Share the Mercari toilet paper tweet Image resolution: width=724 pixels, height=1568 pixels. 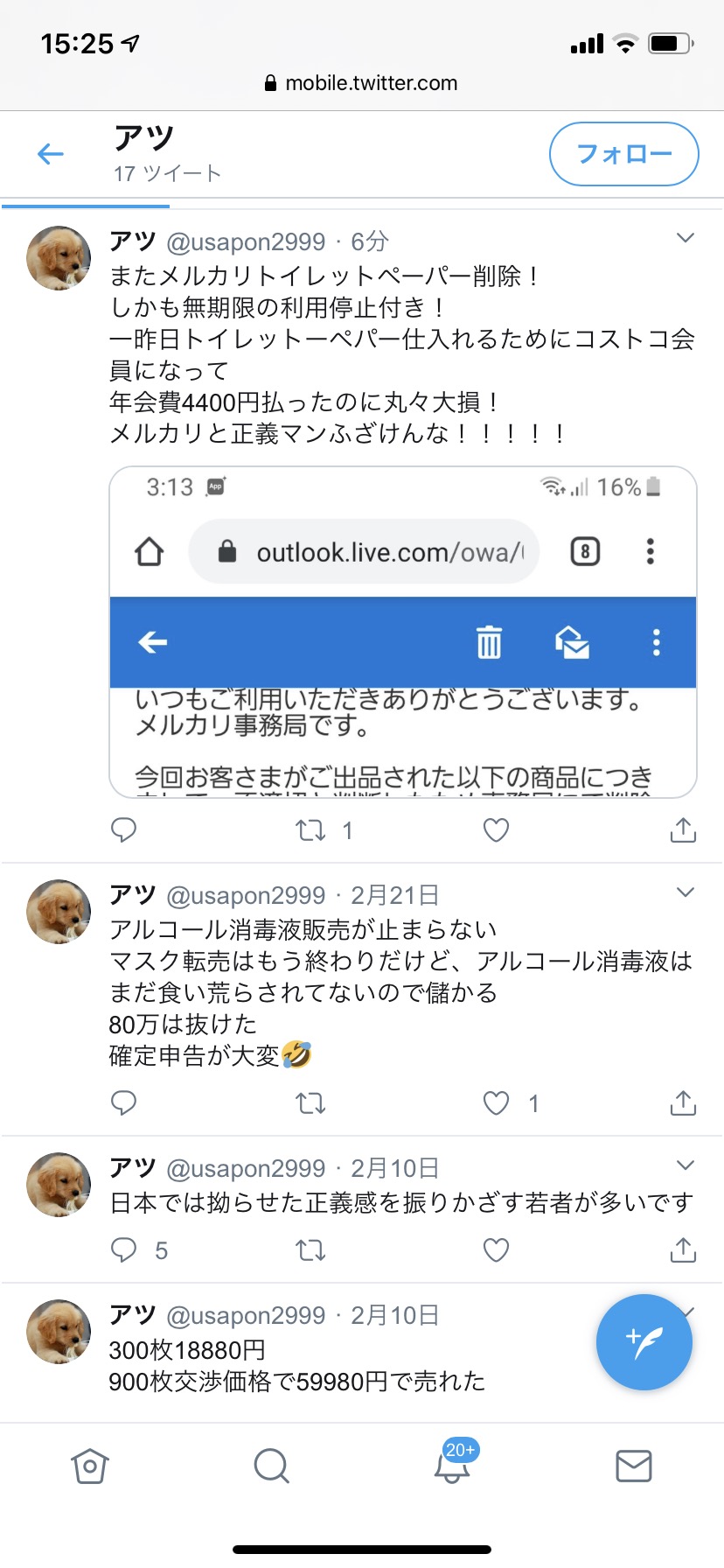[x=682, y=829]
